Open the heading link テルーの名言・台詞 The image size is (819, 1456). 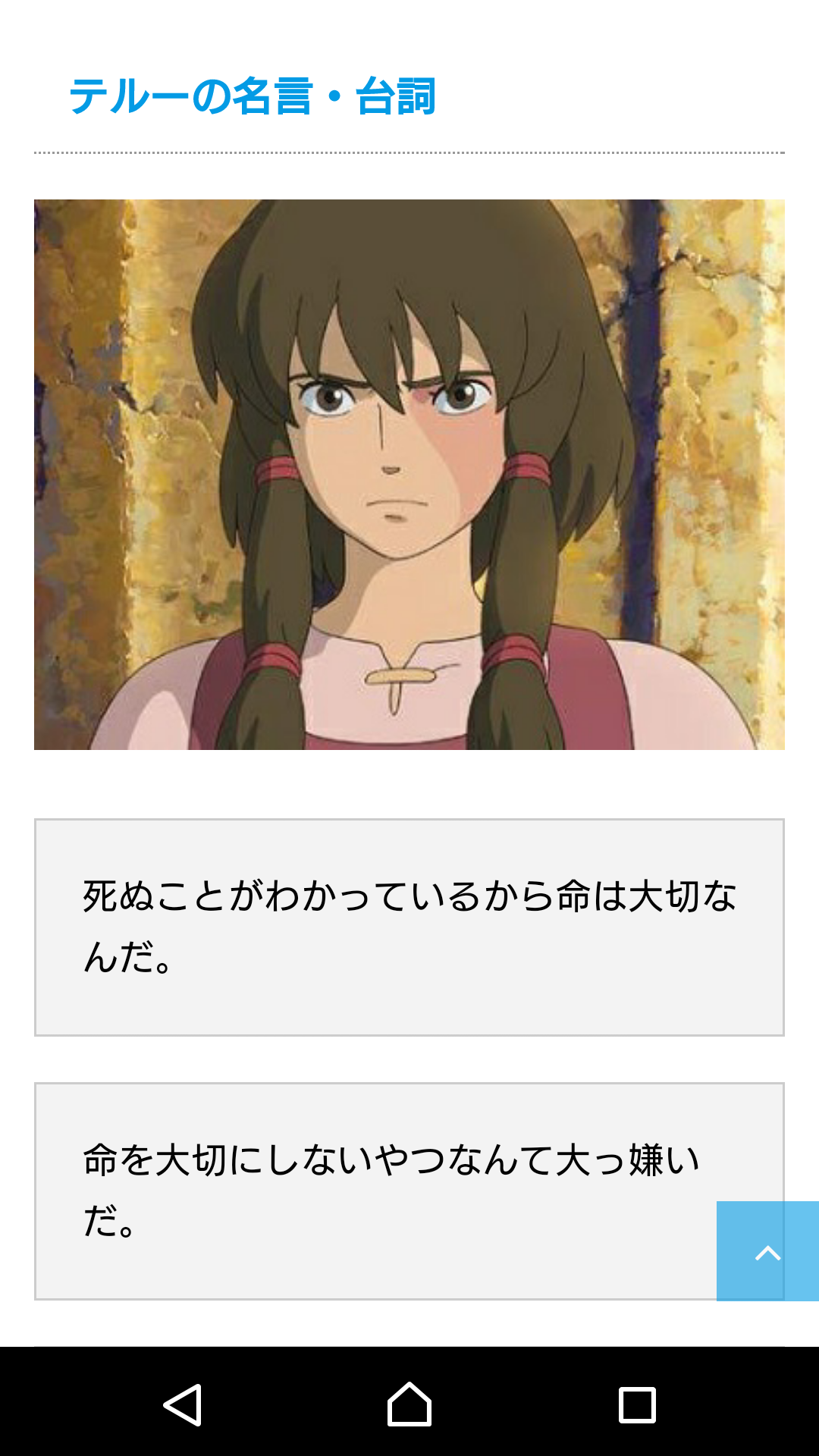pyautogui.click(x=253, y=96)
